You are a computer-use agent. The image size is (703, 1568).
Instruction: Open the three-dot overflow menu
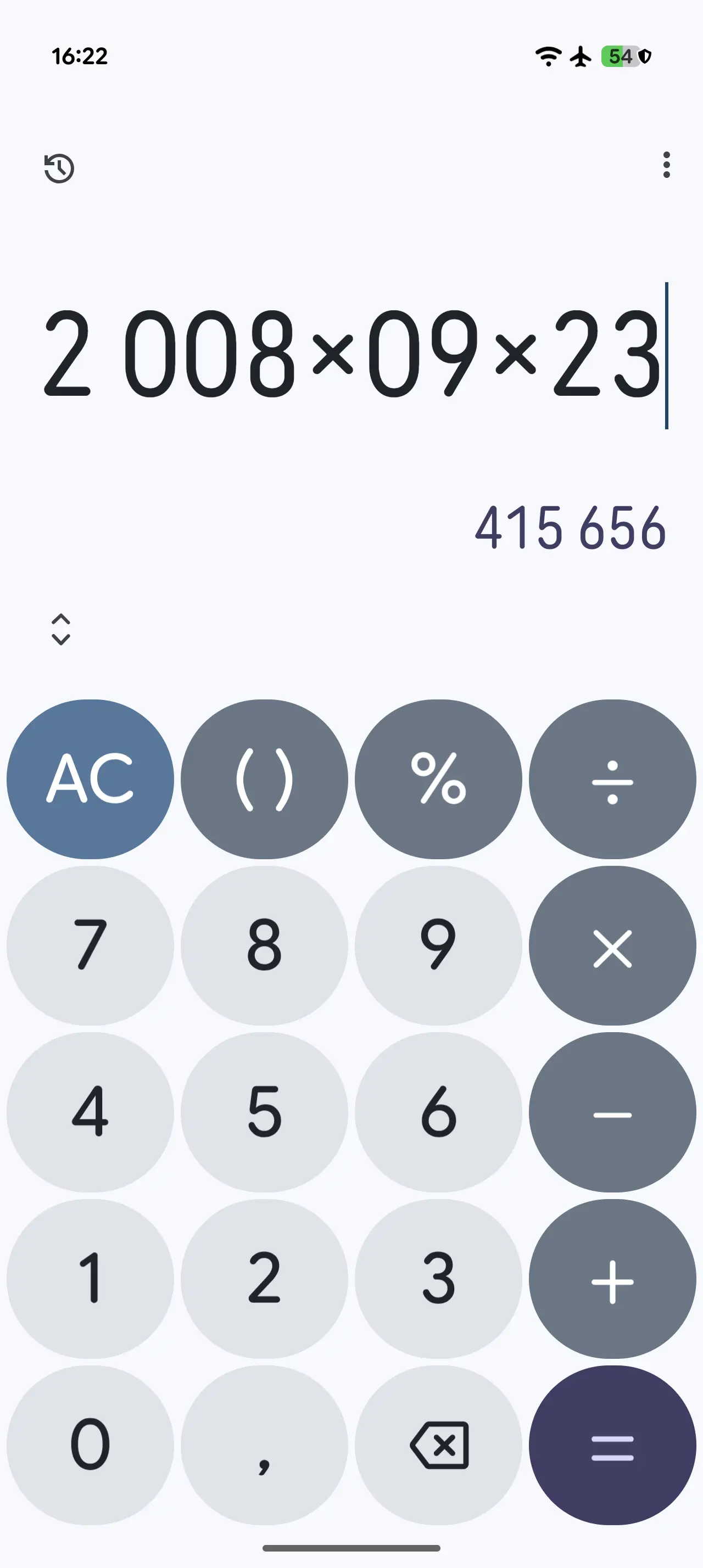tap(667, 165)
